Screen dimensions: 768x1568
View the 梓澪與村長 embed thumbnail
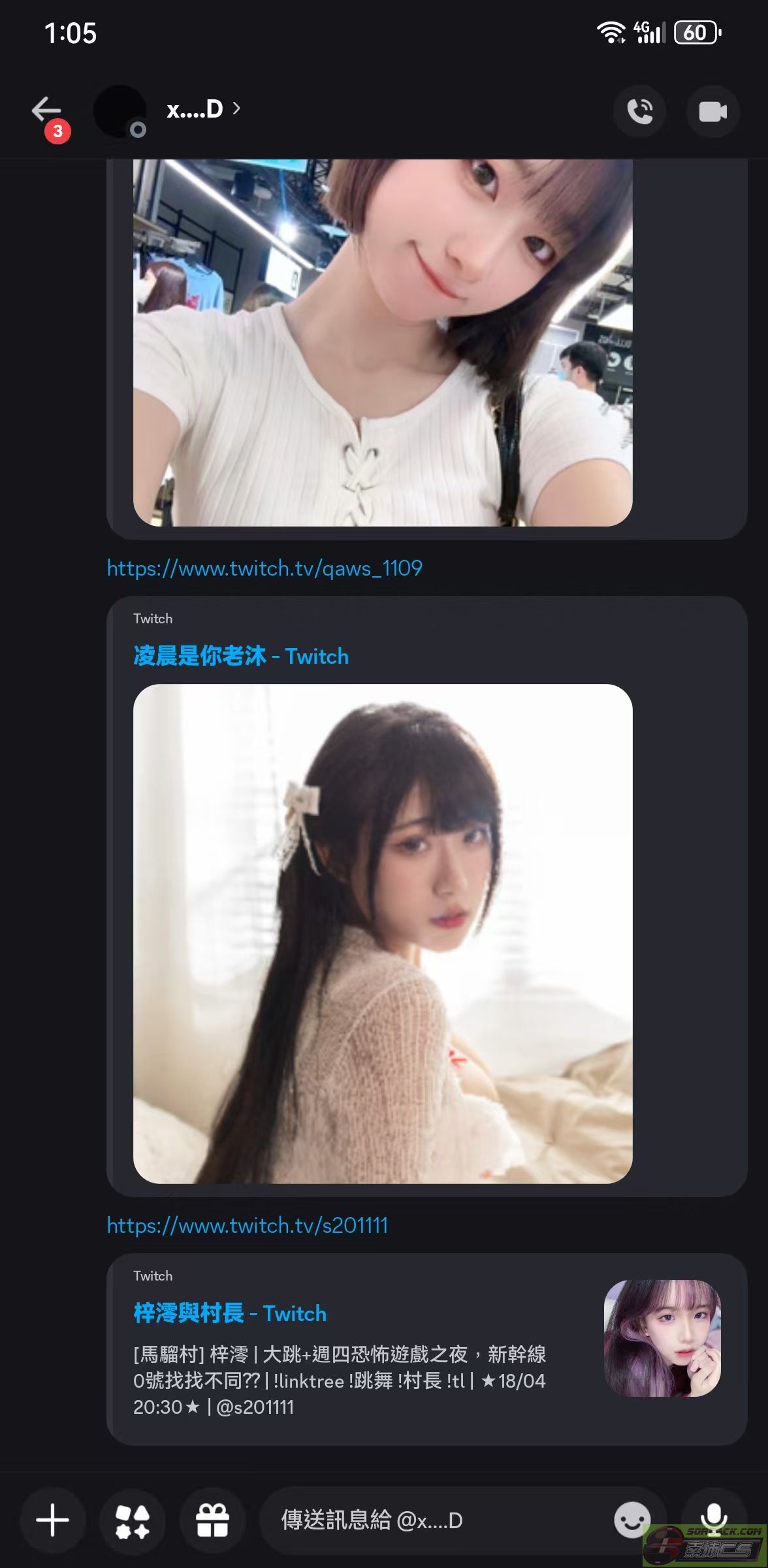[662, 1338]
